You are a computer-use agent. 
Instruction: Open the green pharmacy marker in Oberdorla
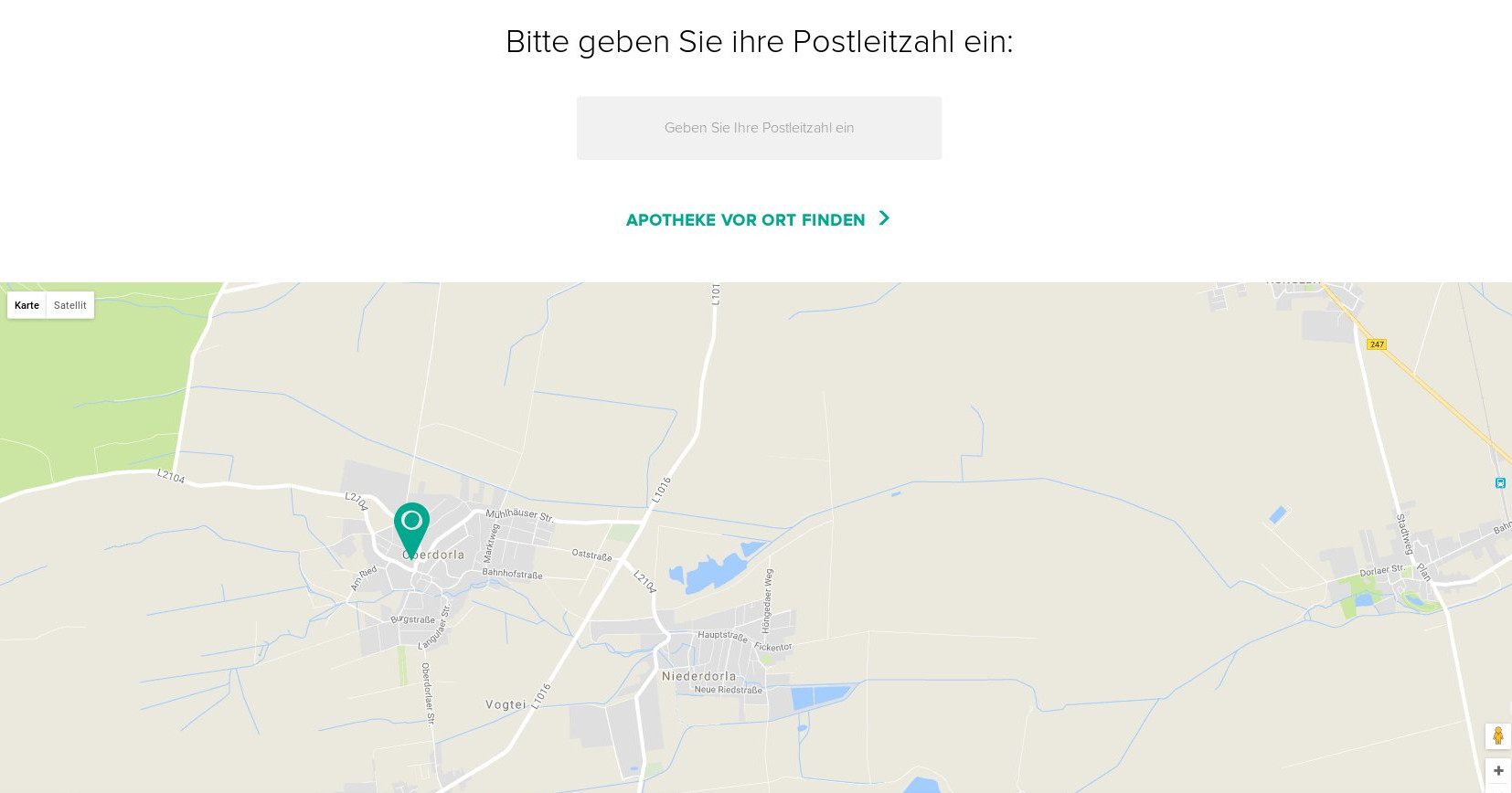[x=411, y=525]
